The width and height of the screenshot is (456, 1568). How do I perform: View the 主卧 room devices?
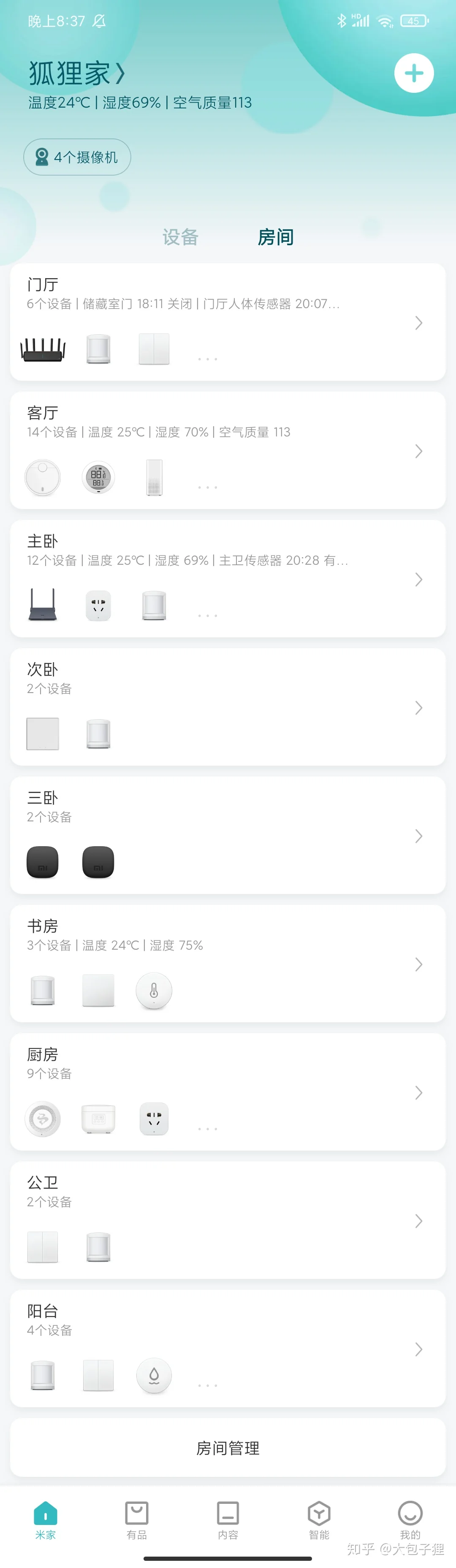click(x=228, y=579)
